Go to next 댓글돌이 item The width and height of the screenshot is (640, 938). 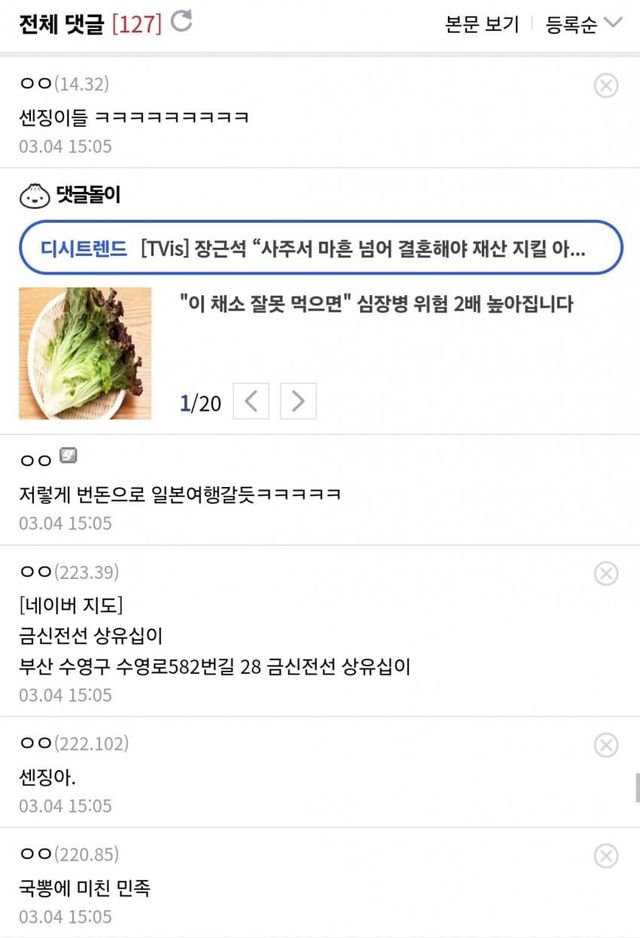click(x=298, y=402)
